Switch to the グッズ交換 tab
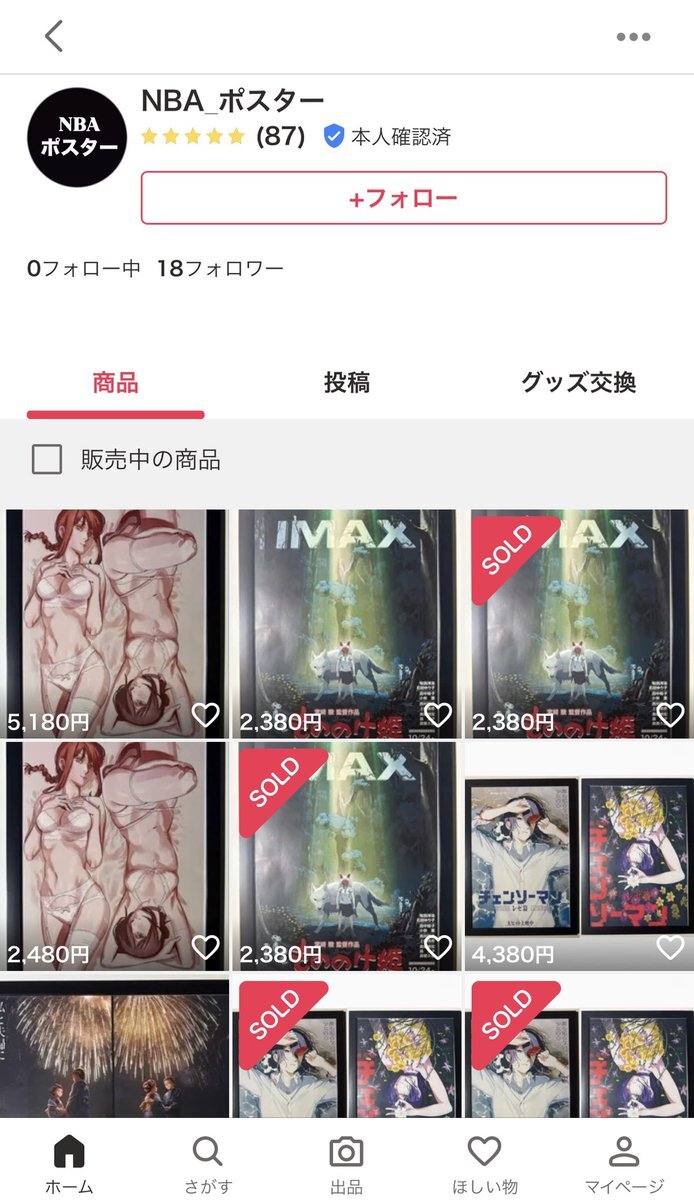Screen dimensions: 694x1200 tap(578, 382)
